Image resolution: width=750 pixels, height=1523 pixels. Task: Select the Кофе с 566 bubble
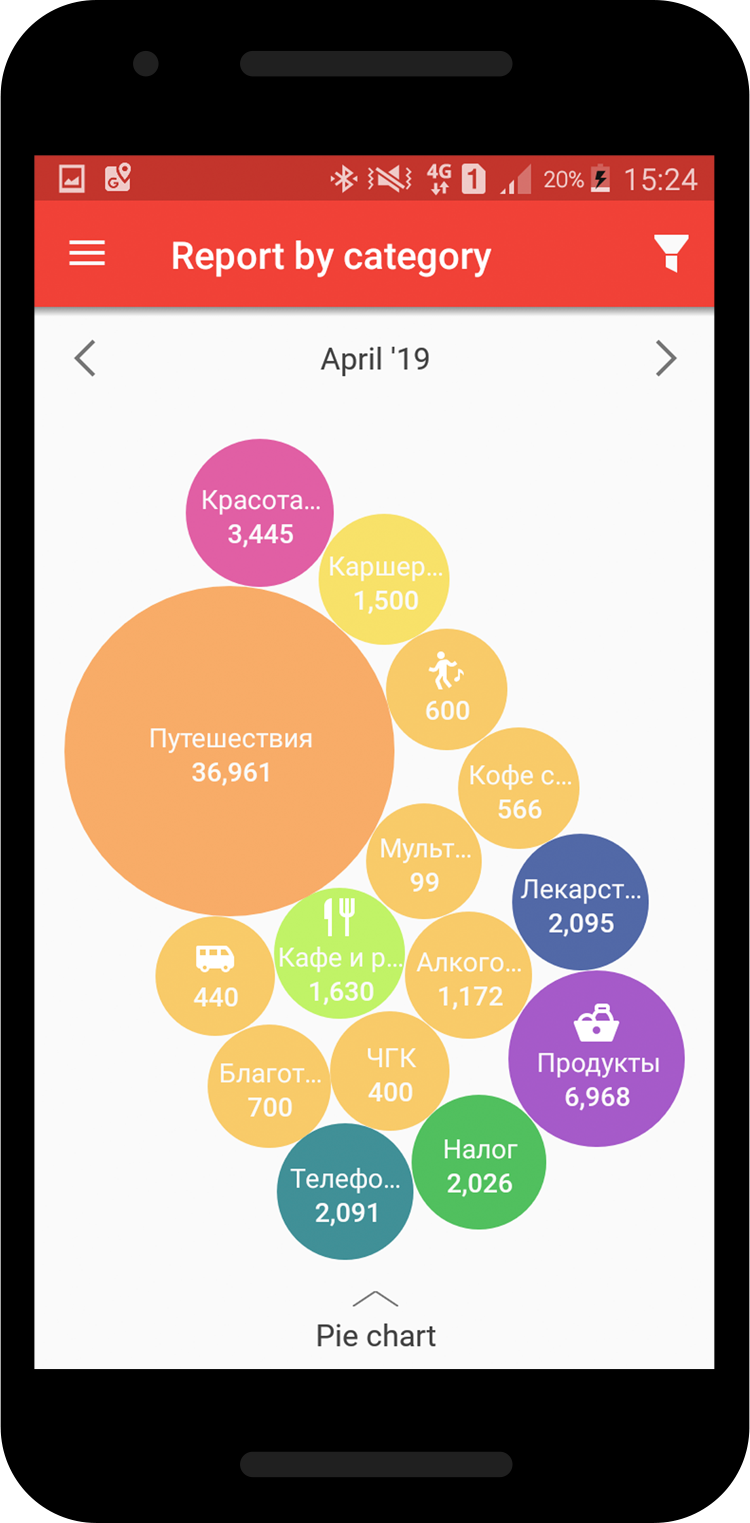pos(519,788)
